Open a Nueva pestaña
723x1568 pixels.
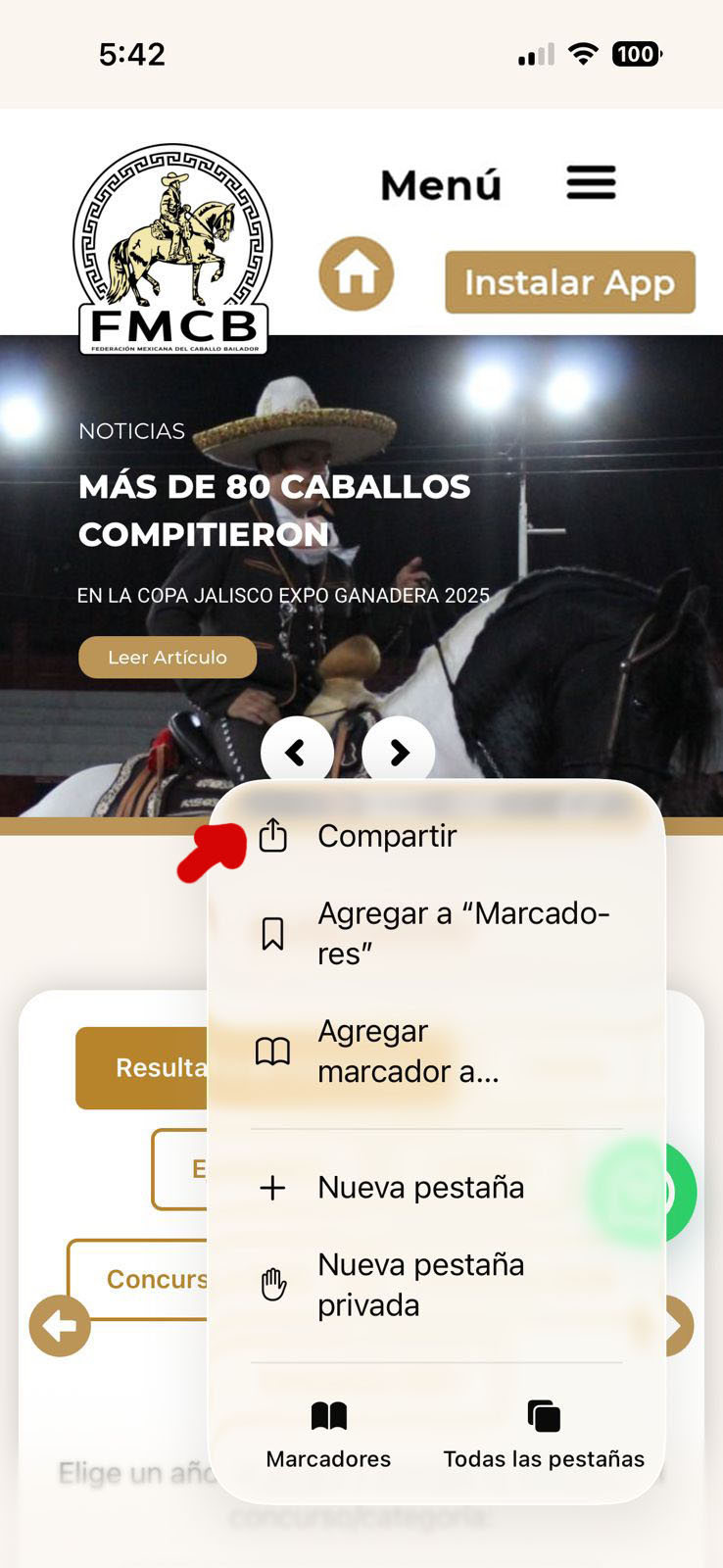click(420, 1188)
